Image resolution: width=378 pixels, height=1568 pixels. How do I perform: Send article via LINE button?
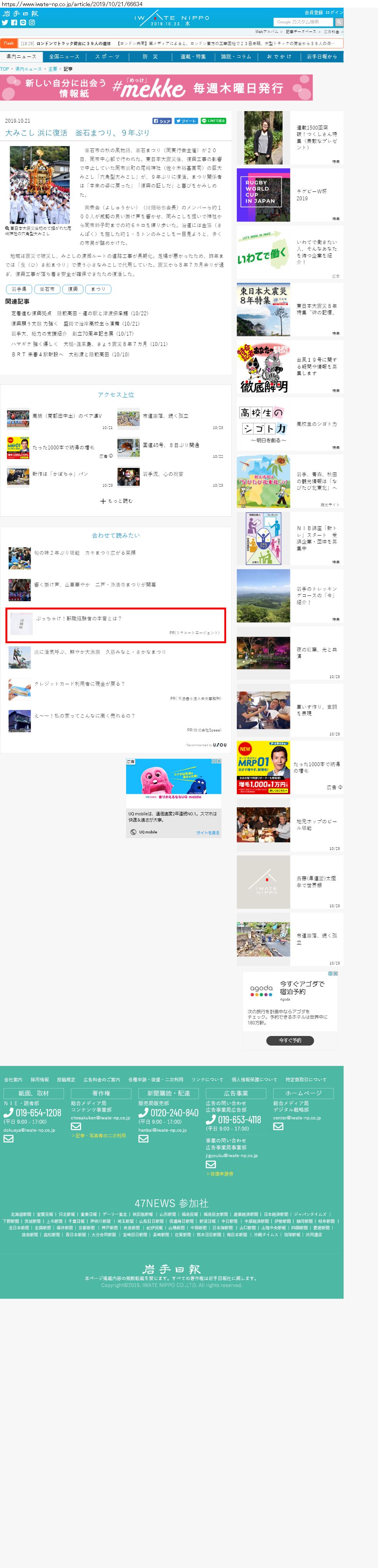(213, 121)
